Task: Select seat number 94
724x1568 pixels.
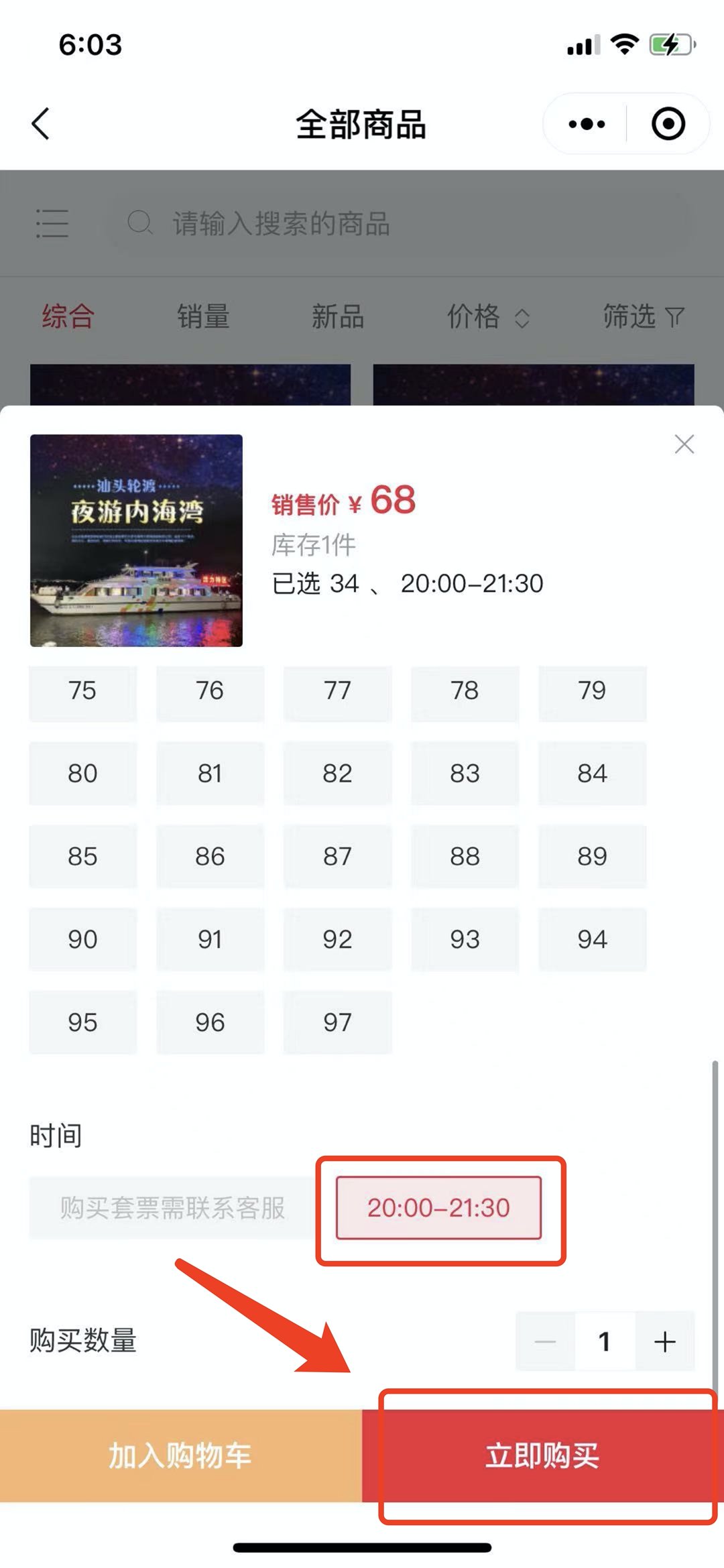Action: pyautogui.click(x=592, y=940)
